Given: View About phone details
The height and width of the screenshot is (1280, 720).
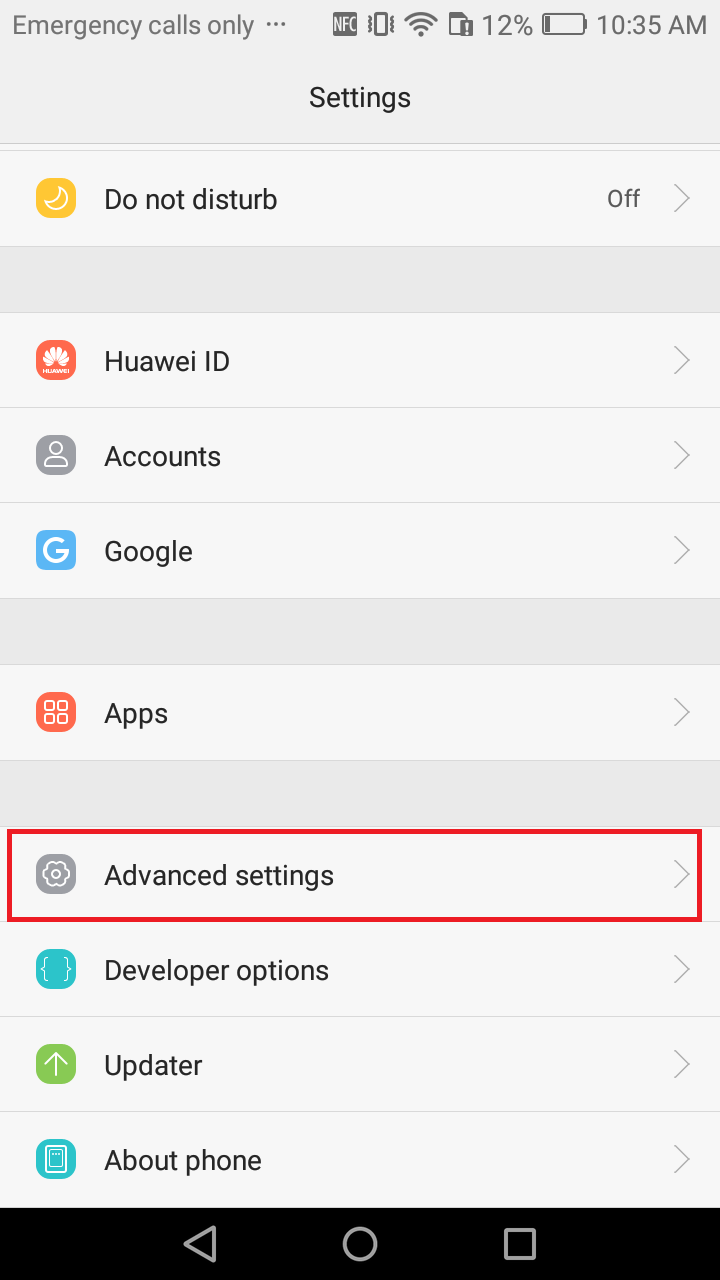Looking at the screenshot, I should 360,1160.
